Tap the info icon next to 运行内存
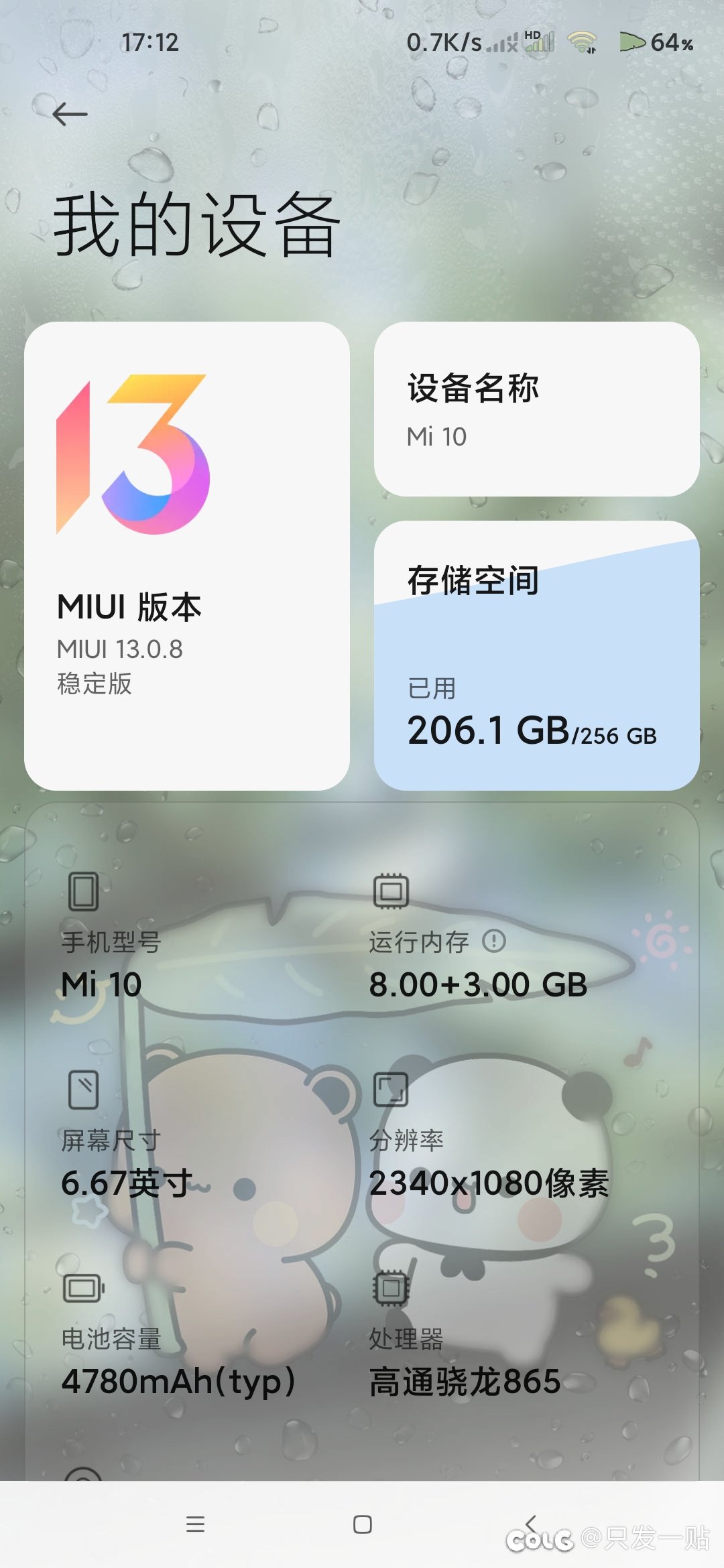724x1568 pixels. [x=494, y=941]
